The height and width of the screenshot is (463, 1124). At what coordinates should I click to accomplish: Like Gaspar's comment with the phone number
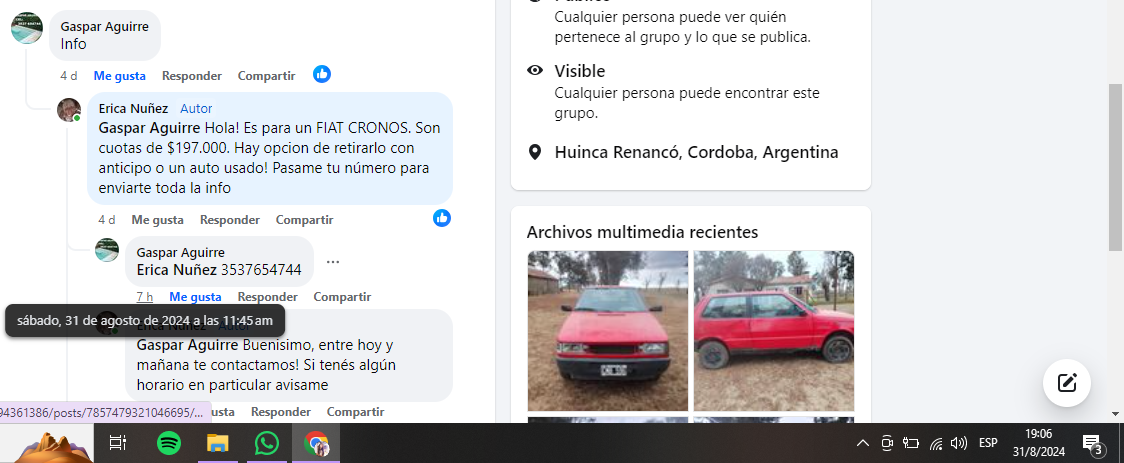point(195,296)
